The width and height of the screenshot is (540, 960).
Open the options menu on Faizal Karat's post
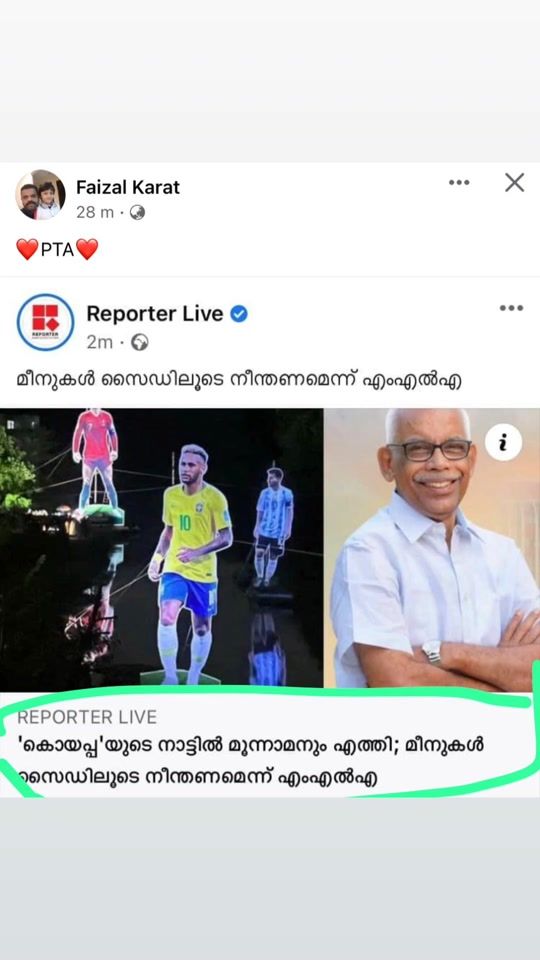tap(459, 182)
